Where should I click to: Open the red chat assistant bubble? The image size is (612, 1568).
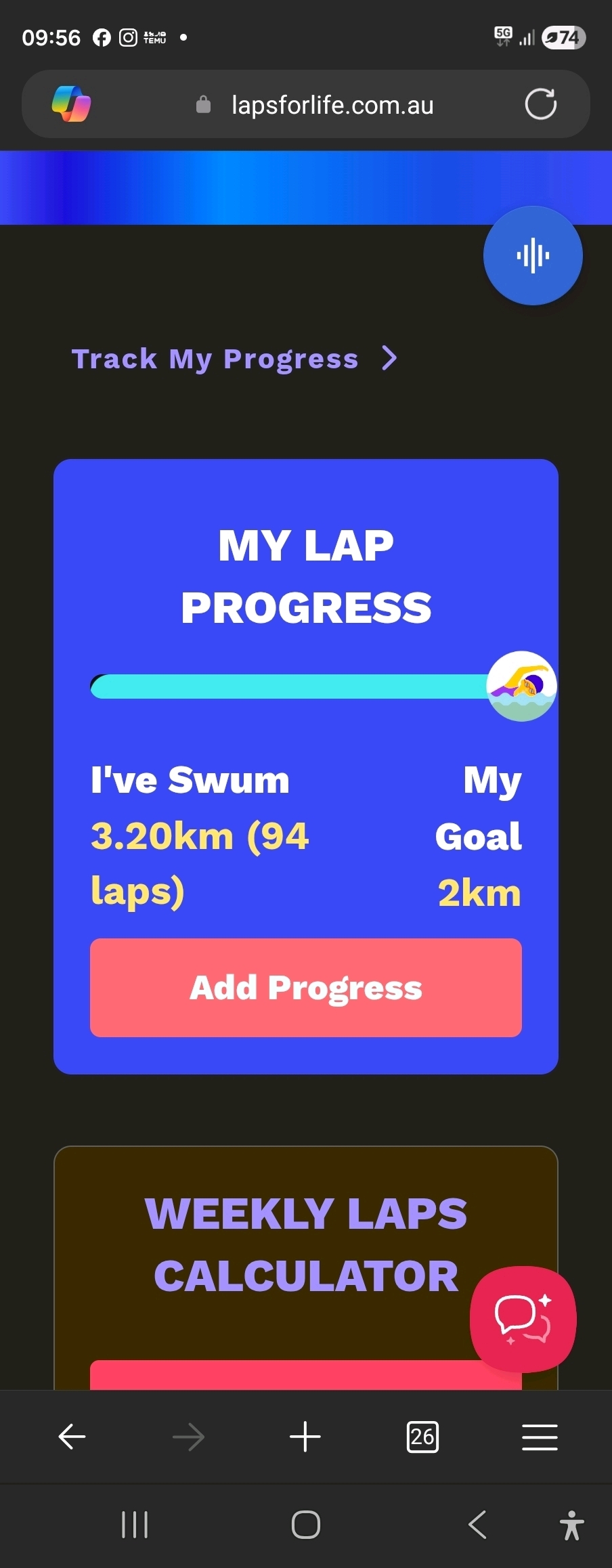pos(523,1319)
